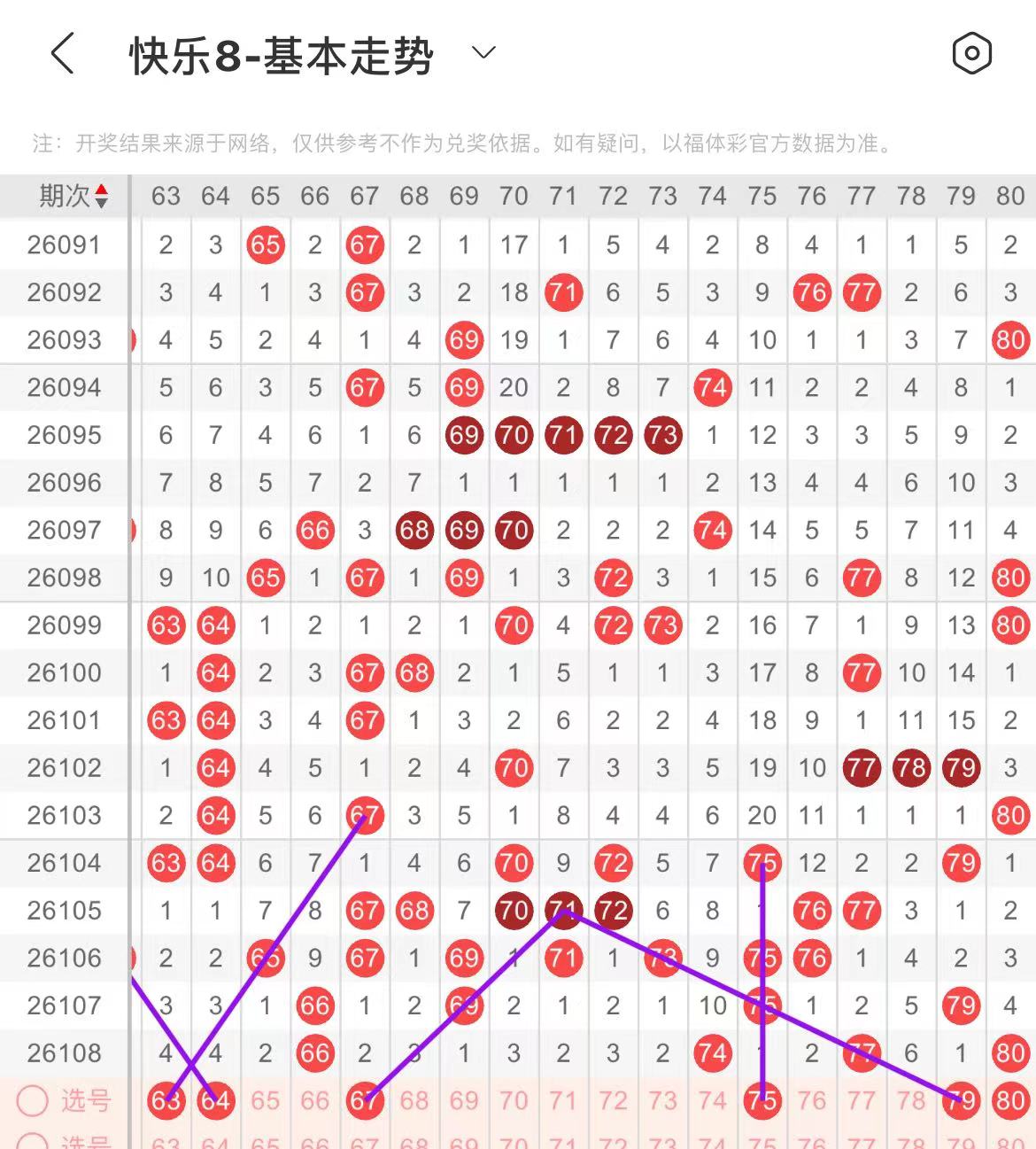Deselect number 64 in first 选号 row
Image resolution: width=1036 pixels, height=1149 pixels.
215,1101
